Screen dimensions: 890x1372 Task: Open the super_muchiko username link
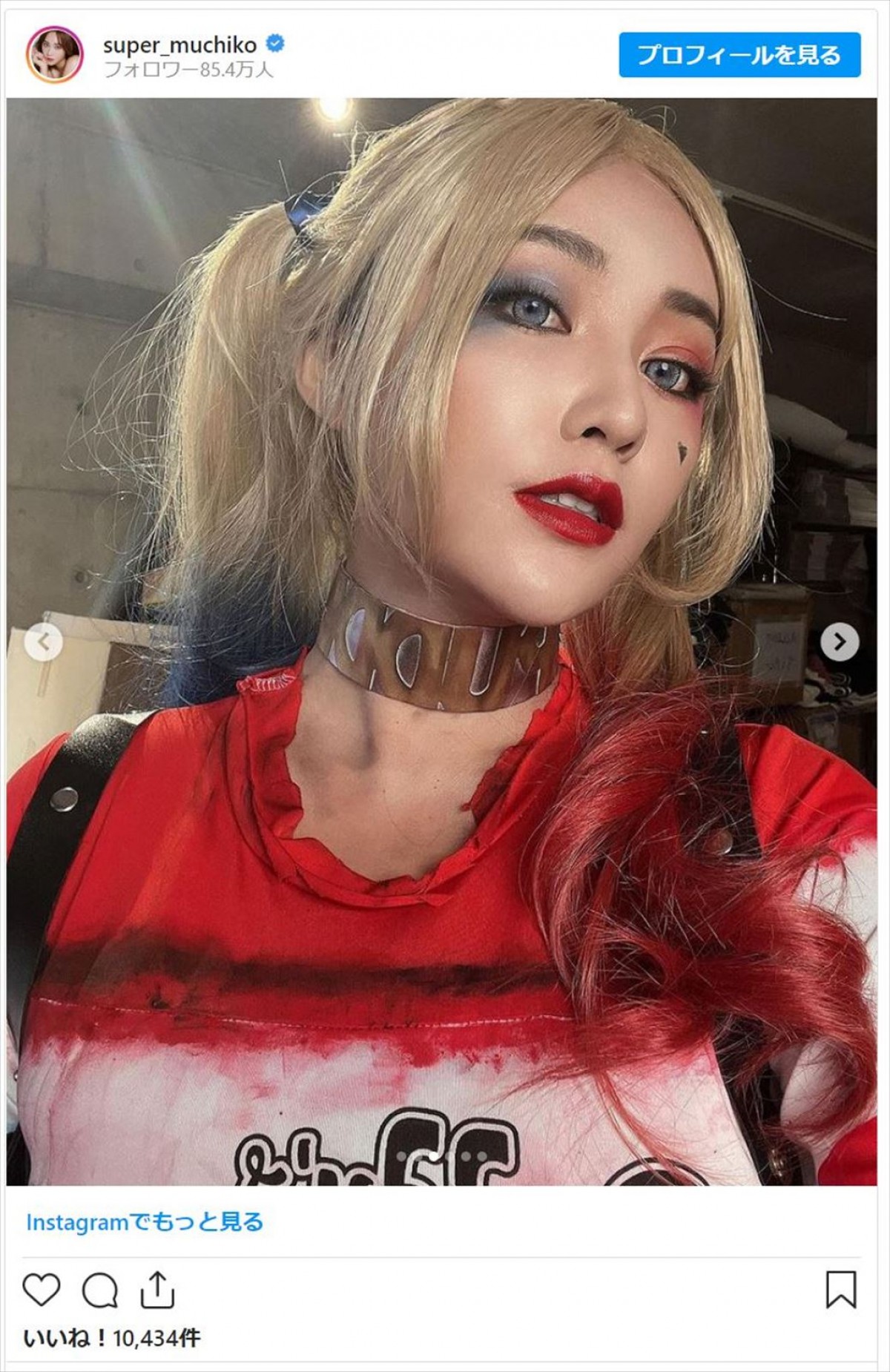[x=179, y=44]
